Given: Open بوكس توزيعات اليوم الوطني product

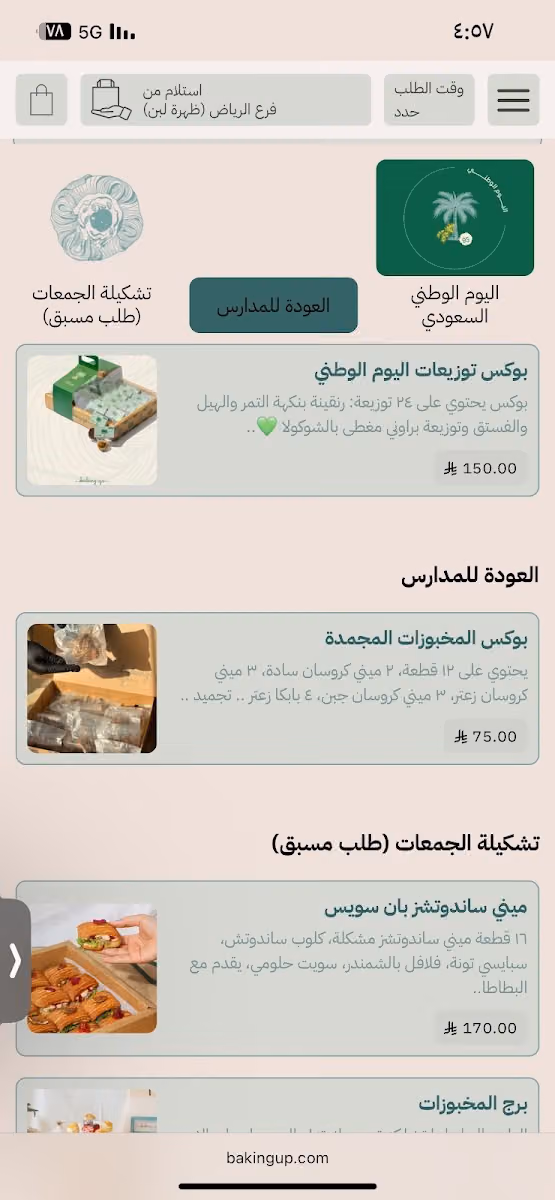Looking at the screenshot, I should coord(277,421).
